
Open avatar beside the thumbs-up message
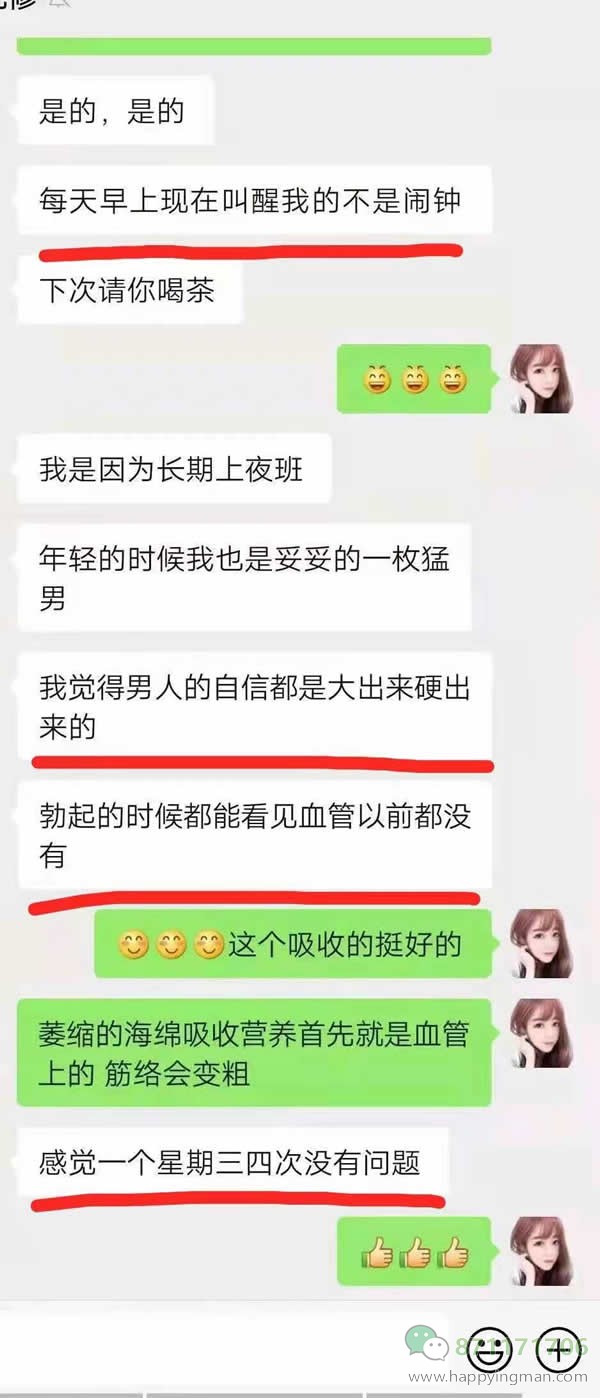coord(541,1251)
